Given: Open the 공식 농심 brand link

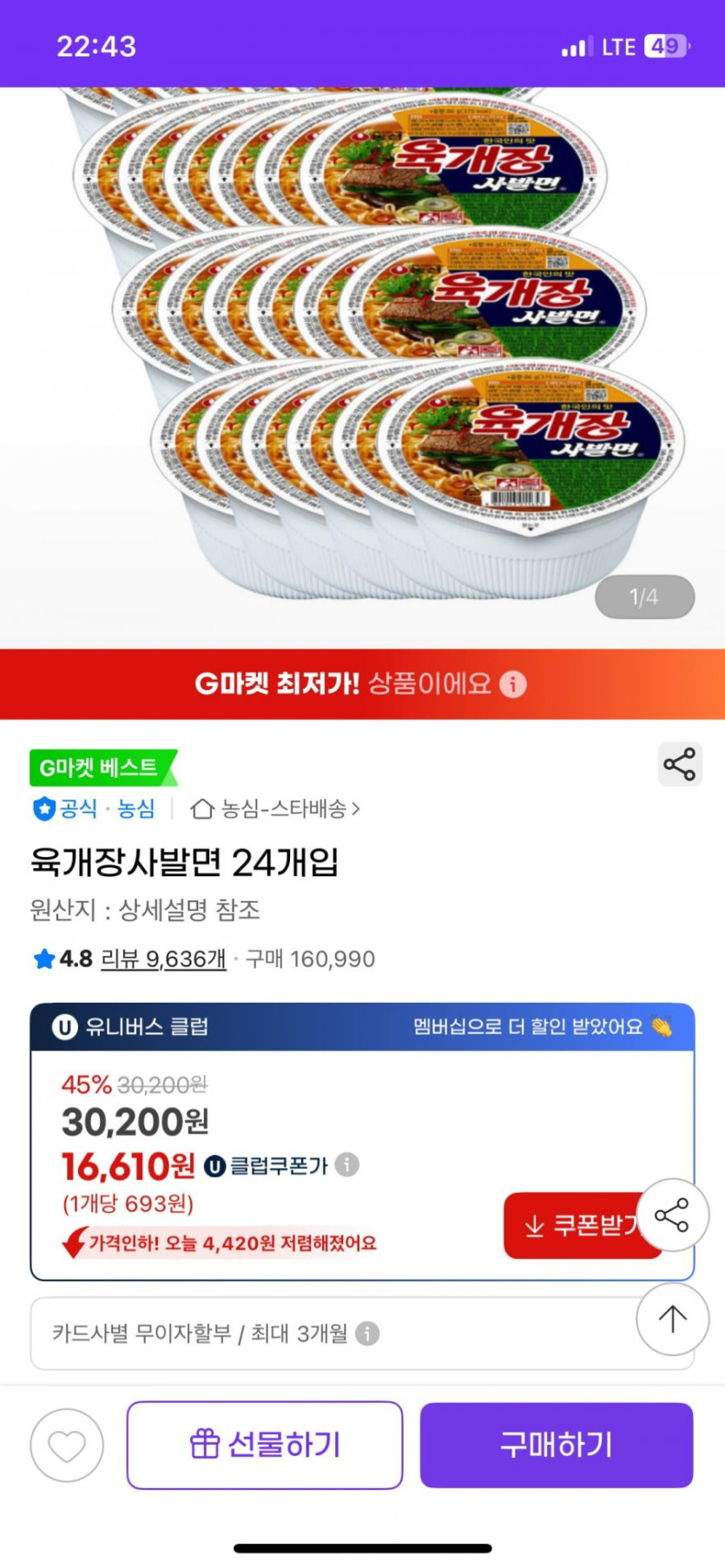Looking at the screenshot, I should 94,809.
